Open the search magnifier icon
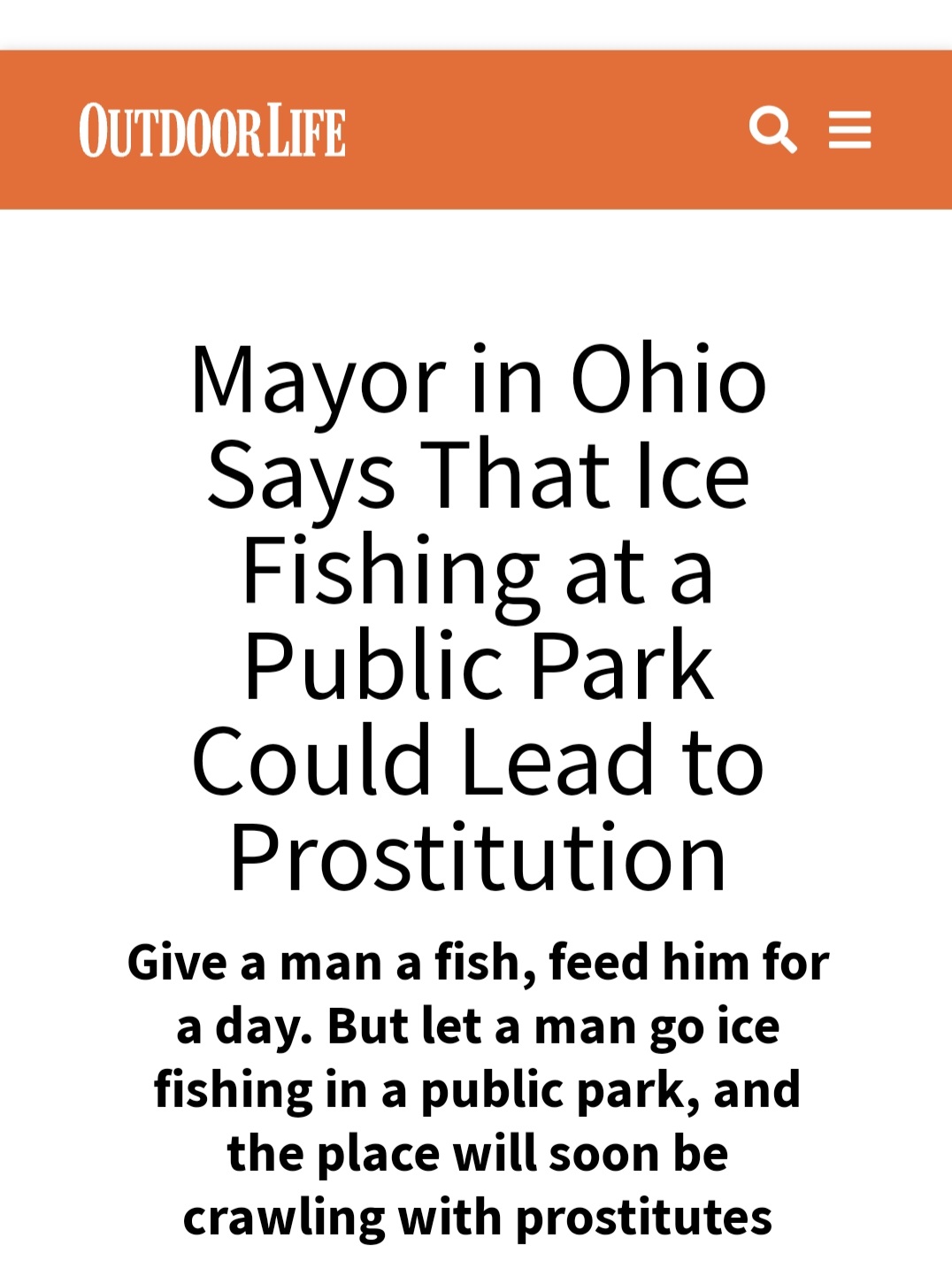This screenshot has width=952, height=1269. coord(772,130)
